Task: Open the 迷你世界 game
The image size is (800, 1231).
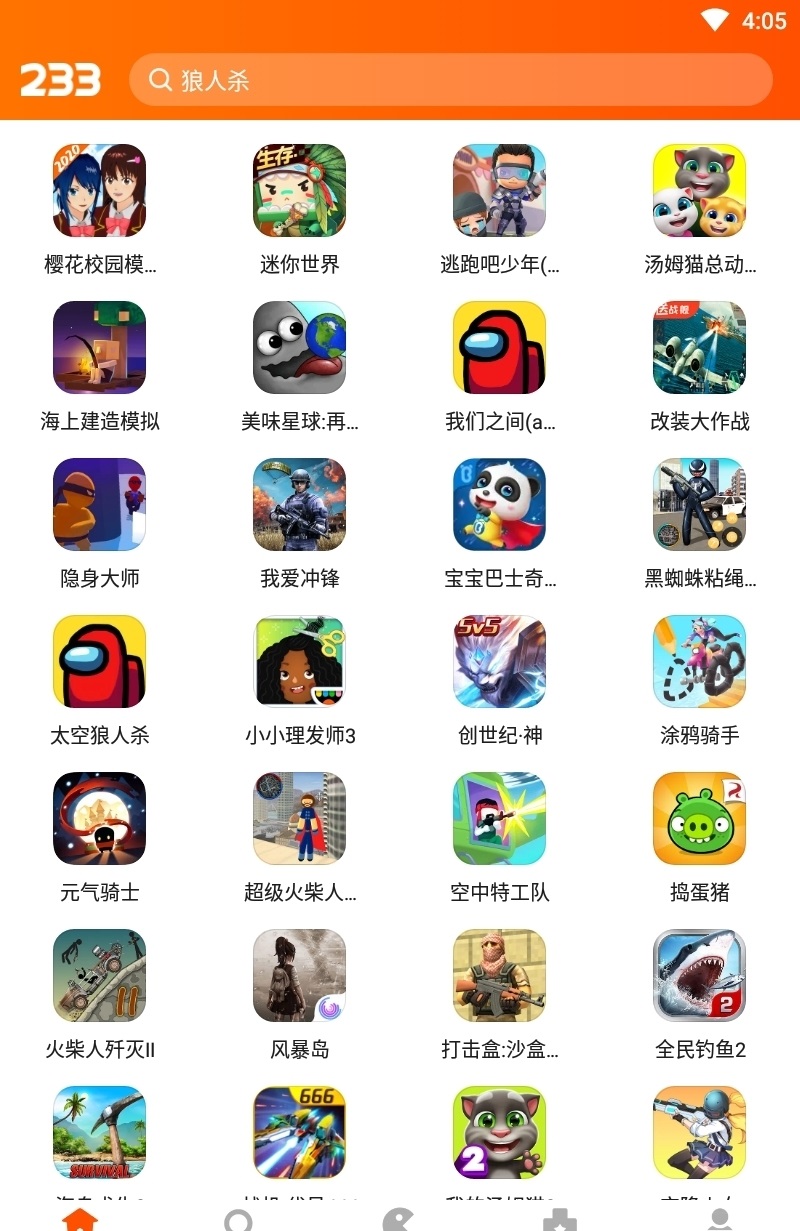Action: point(298,190)
